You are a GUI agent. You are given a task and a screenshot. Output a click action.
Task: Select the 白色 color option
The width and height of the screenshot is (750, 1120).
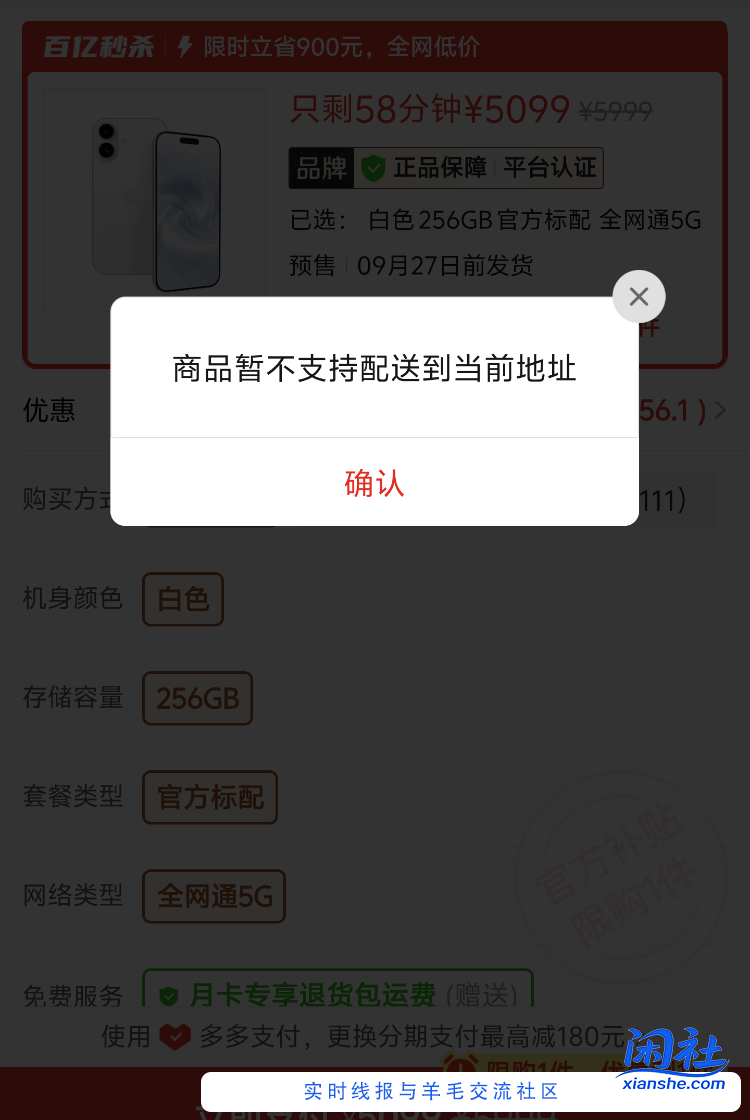pos(183,599)
